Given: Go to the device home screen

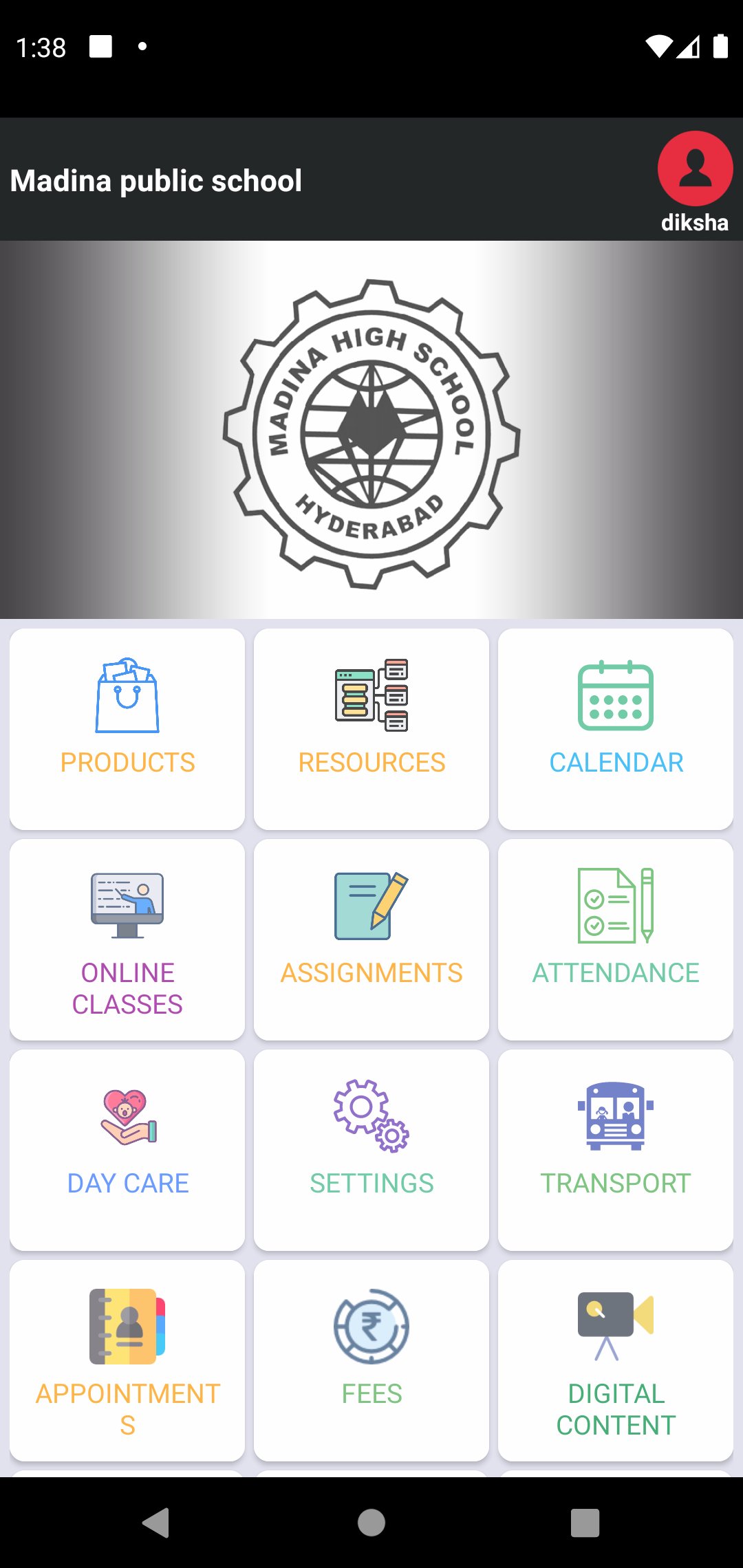Looking at the screenshot, I should [371, 1523].
